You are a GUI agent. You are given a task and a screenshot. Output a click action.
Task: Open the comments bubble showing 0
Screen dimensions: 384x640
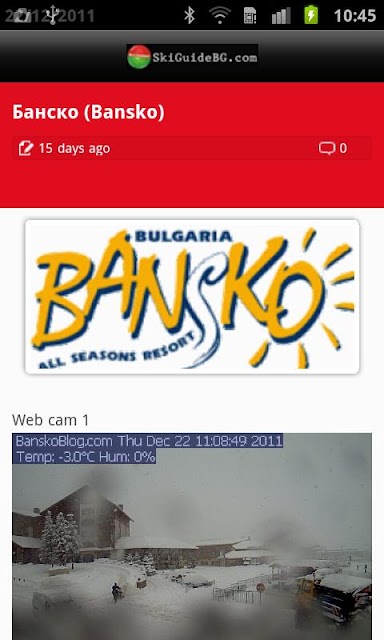pyautogui.click(x=333, y=148)
